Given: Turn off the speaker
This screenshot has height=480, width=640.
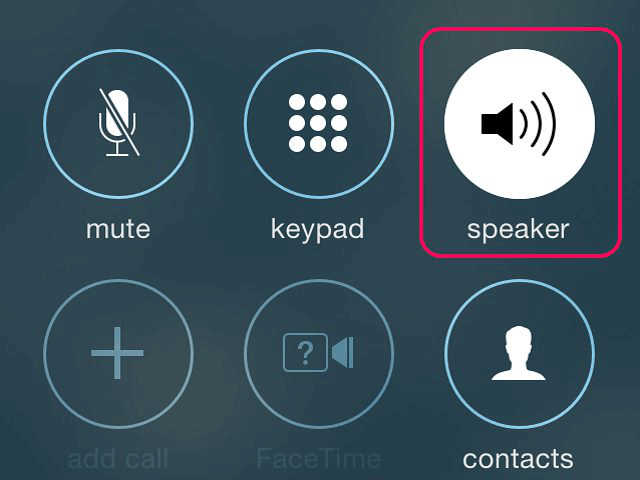Looking at the screenshot, I should 518,123.
